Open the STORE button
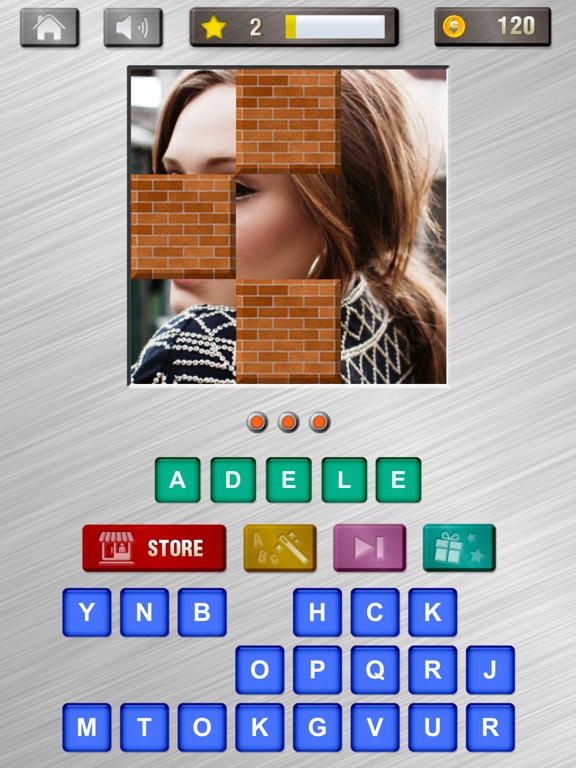The width and height of the screenshot is (576, 768). pyautogui.click(x=154, y=548)
